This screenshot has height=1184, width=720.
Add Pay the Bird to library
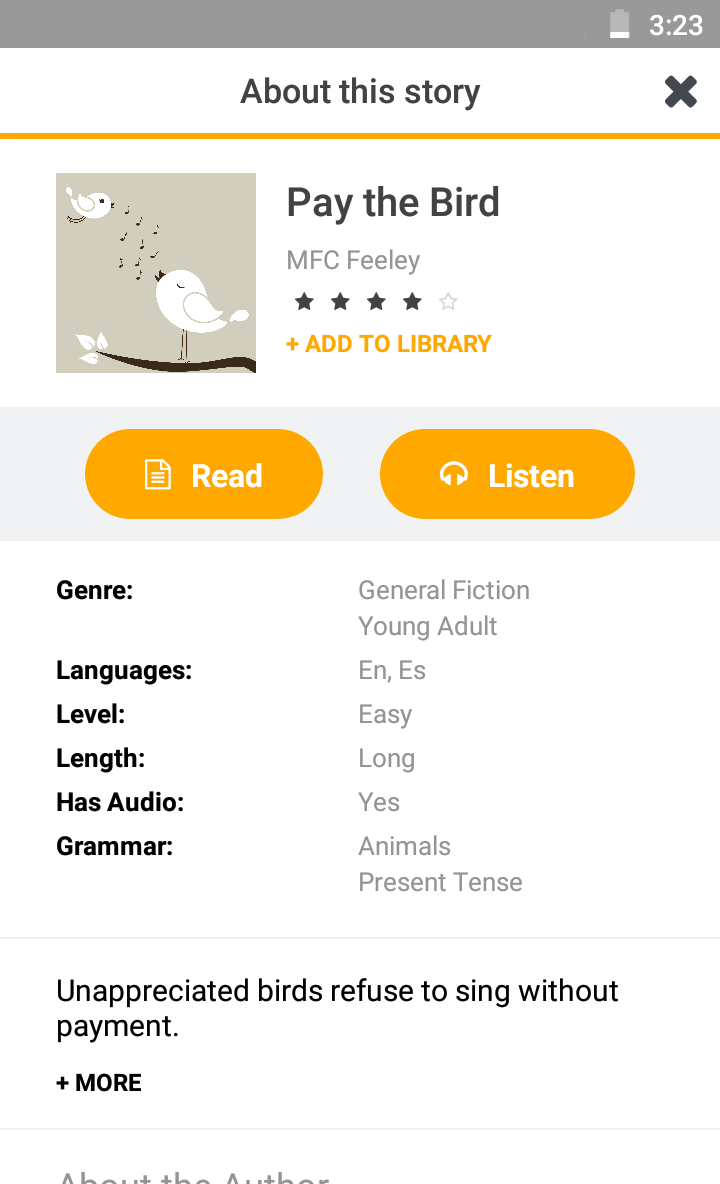(x=389, y=344)
